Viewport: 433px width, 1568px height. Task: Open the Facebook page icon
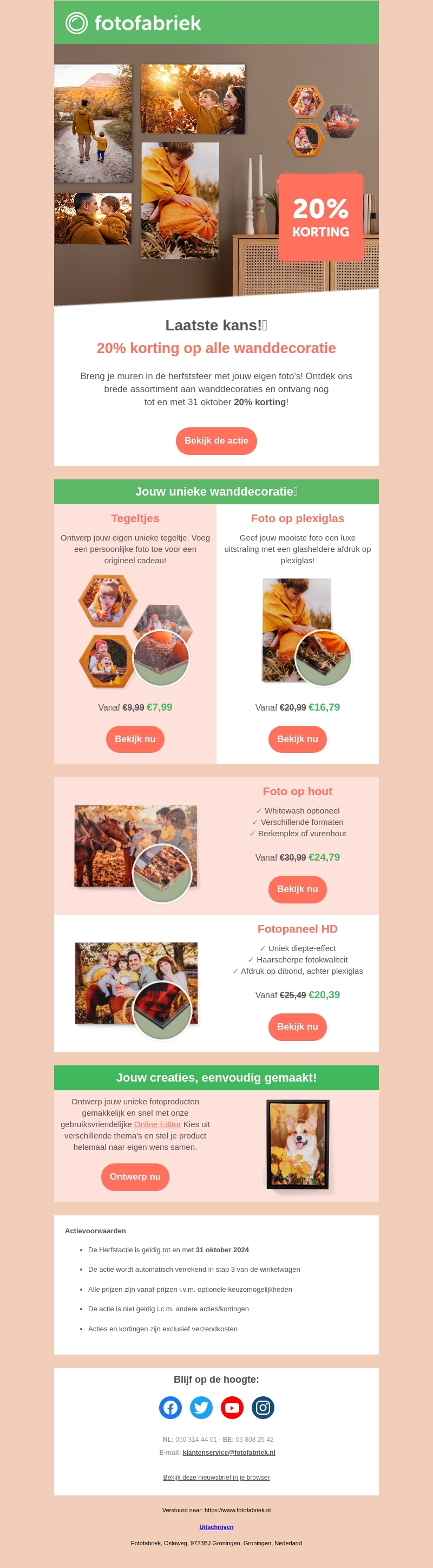click(x=170, y=1408)
